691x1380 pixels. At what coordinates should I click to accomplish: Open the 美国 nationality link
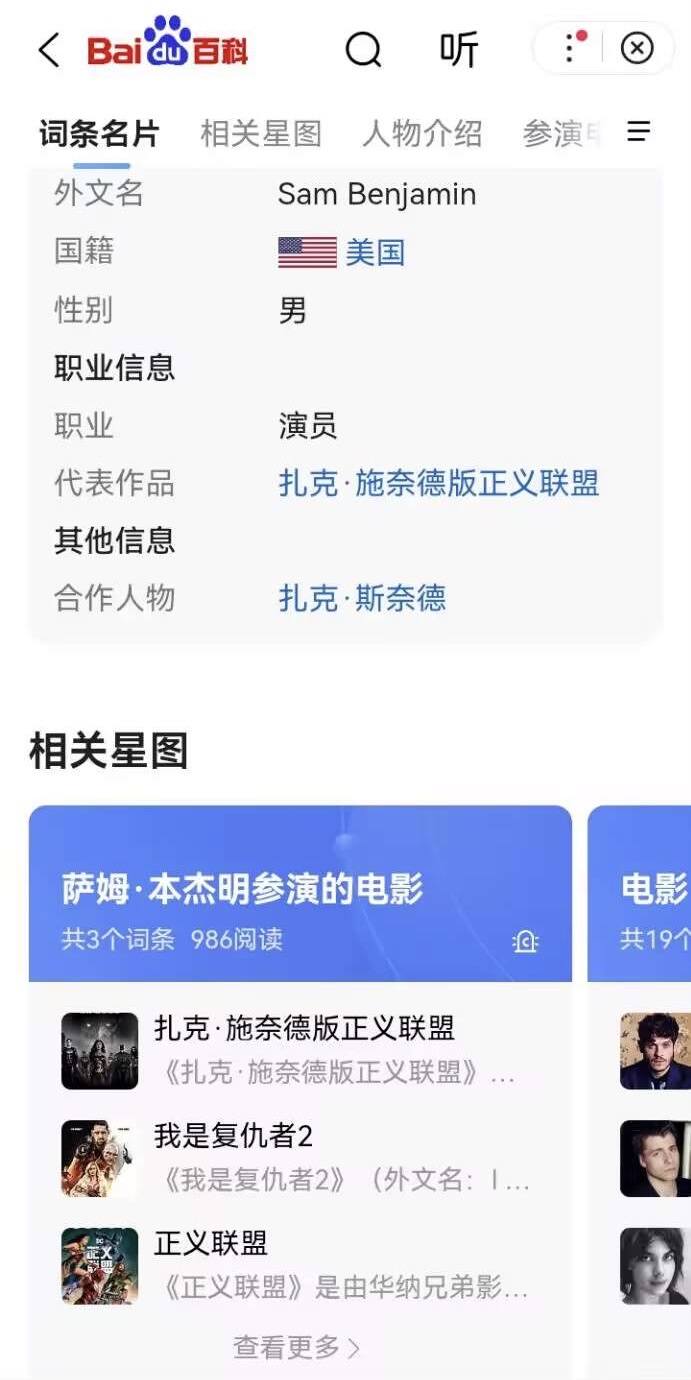click(374, 252)
